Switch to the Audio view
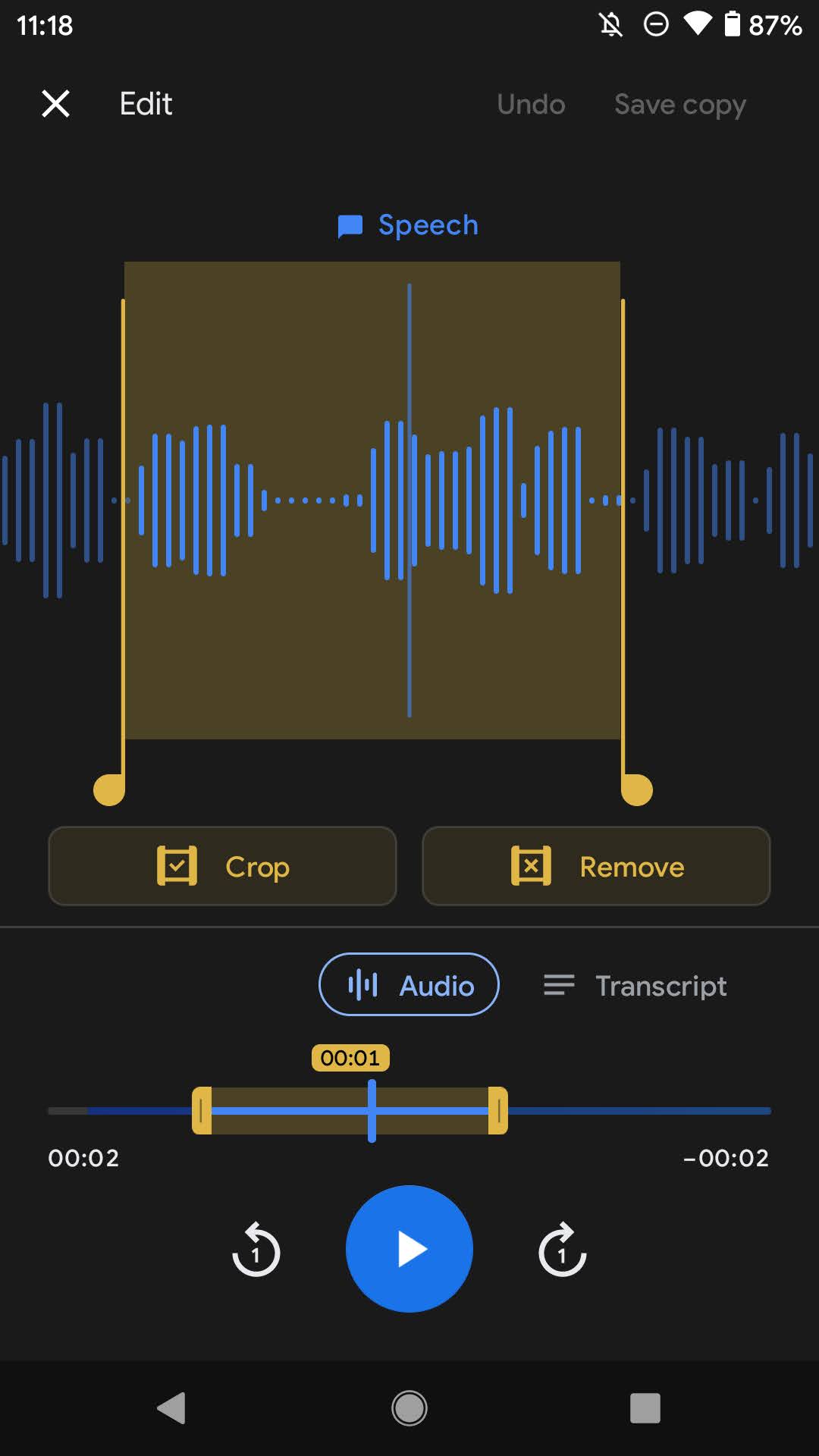The width and height of the screenshot is (819, 1456). [409, 984]
